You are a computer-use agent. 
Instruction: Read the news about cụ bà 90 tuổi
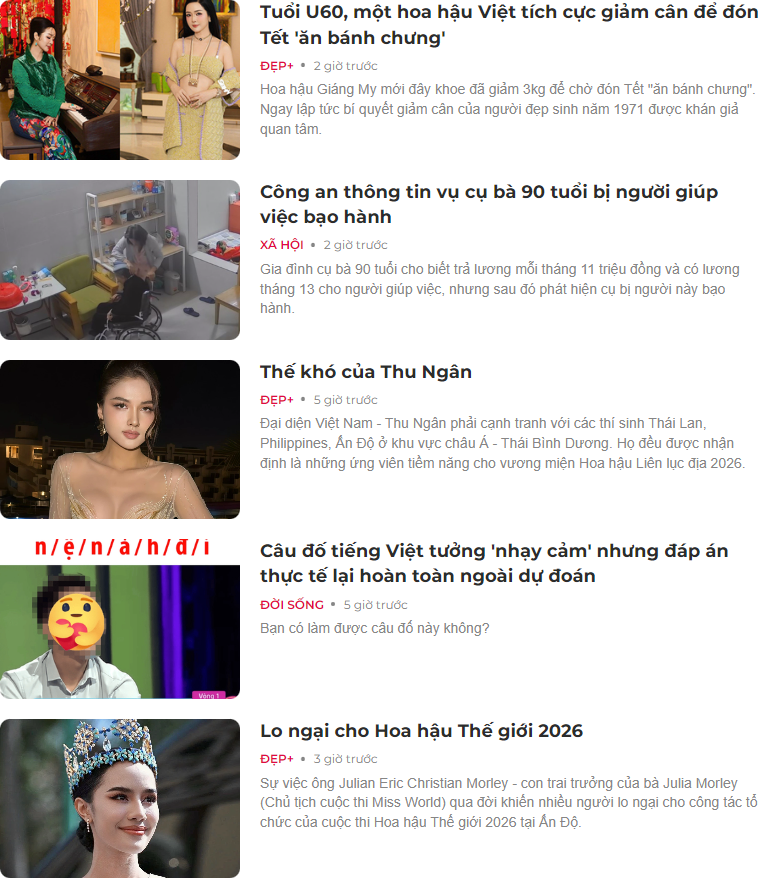click(x=488, y=204)
